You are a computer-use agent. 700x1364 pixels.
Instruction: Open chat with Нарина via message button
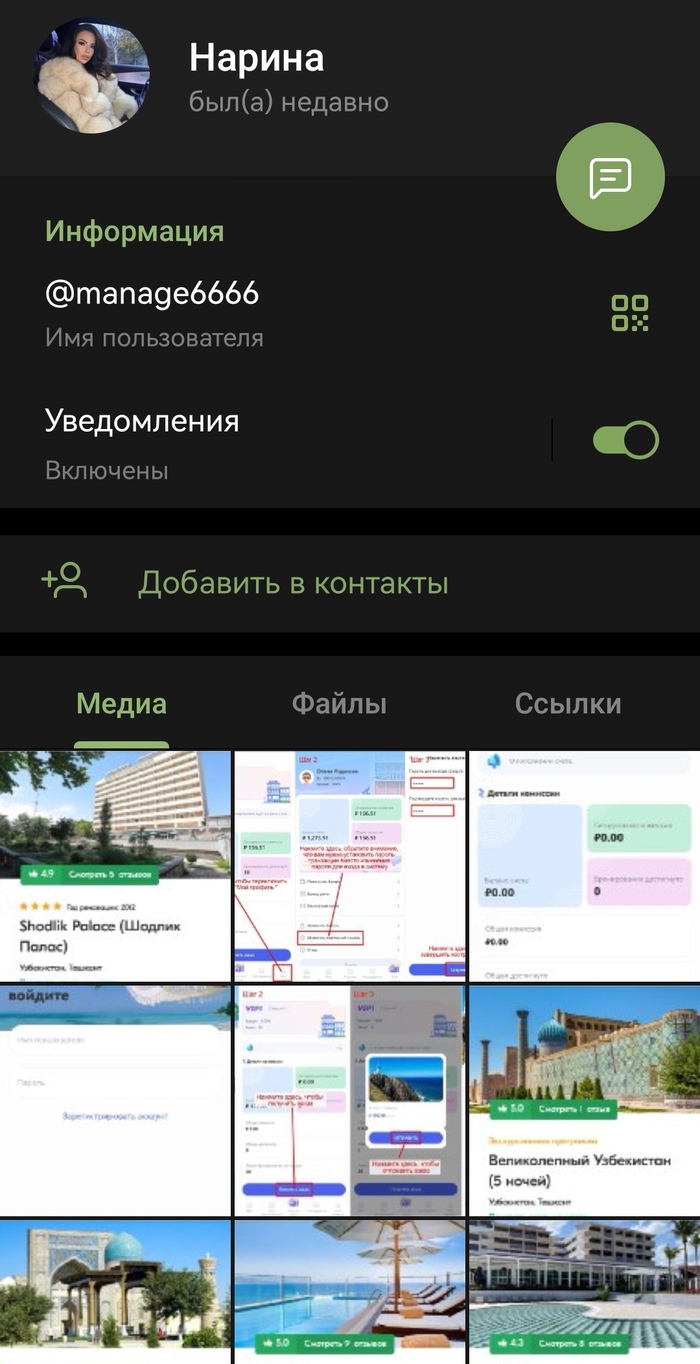[x=610, y=178]
